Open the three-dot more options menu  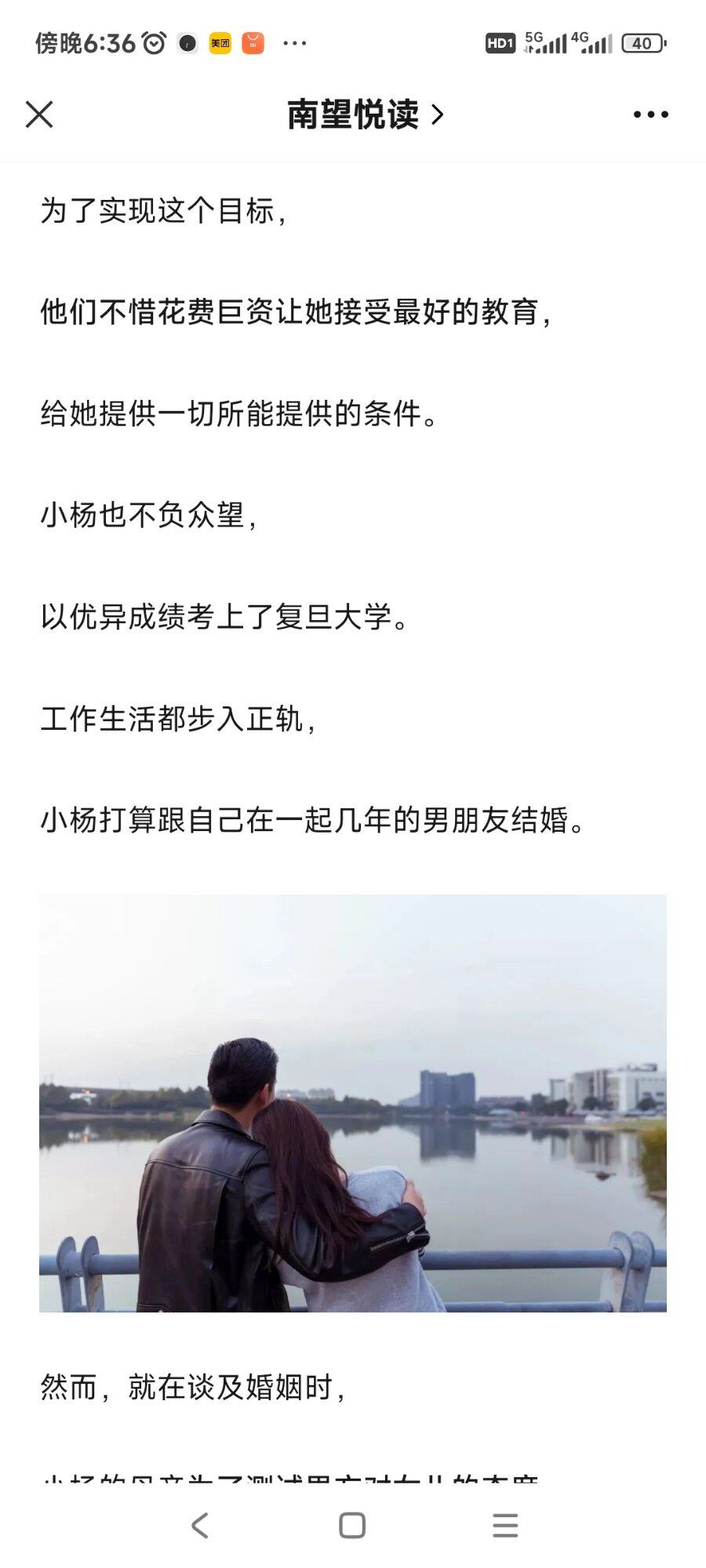tap(650, 114)
